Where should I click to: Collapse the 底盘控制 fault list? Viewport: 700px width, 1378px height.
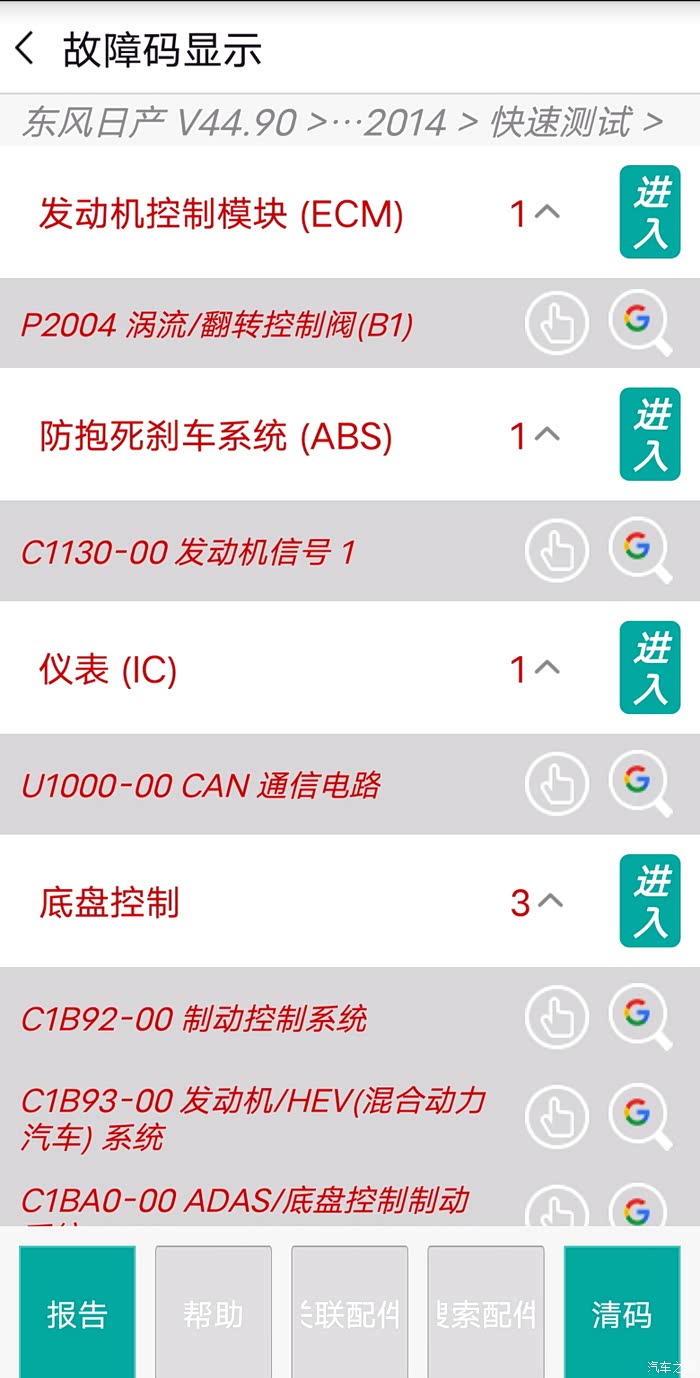point(549,901)
